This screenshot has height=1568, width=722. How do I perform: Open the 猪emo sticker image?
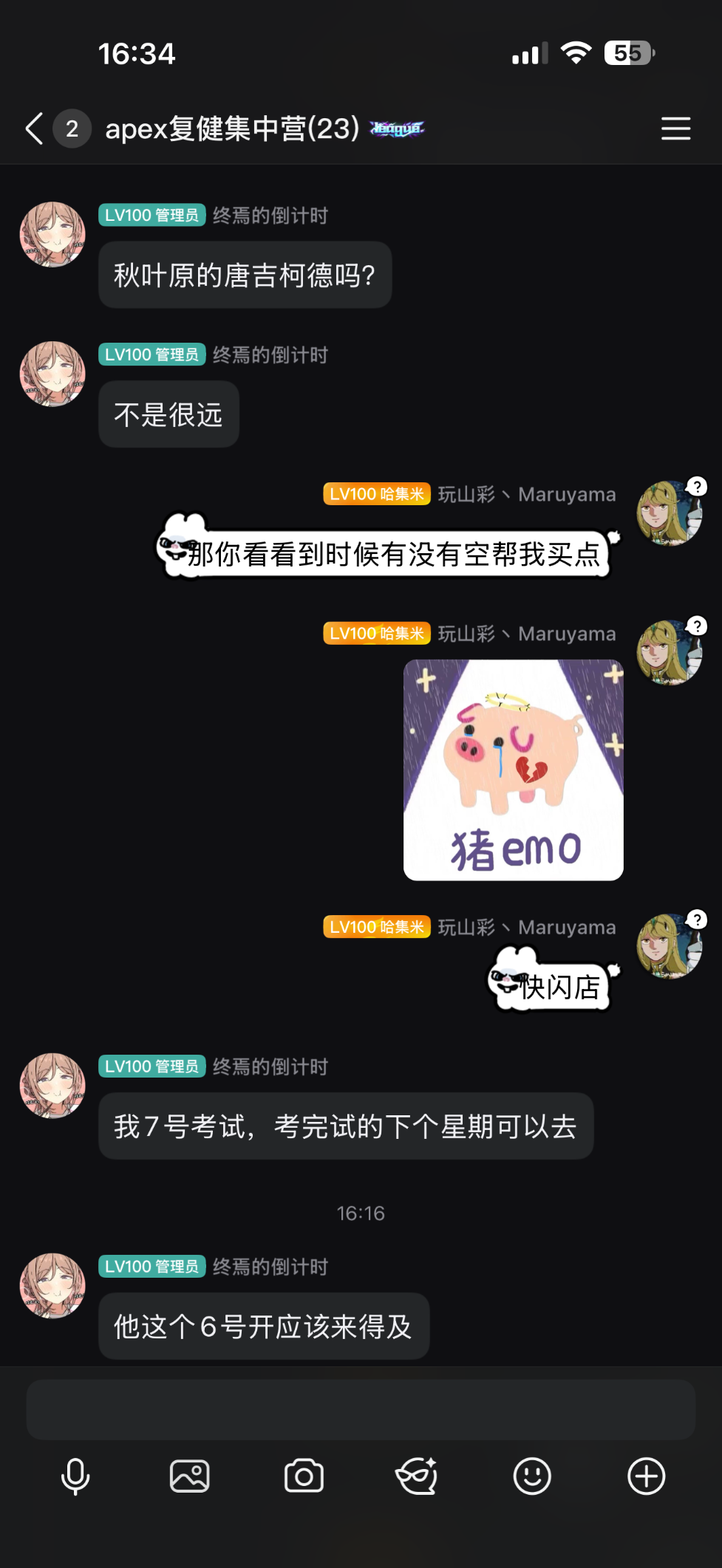(x=513, y=770)
